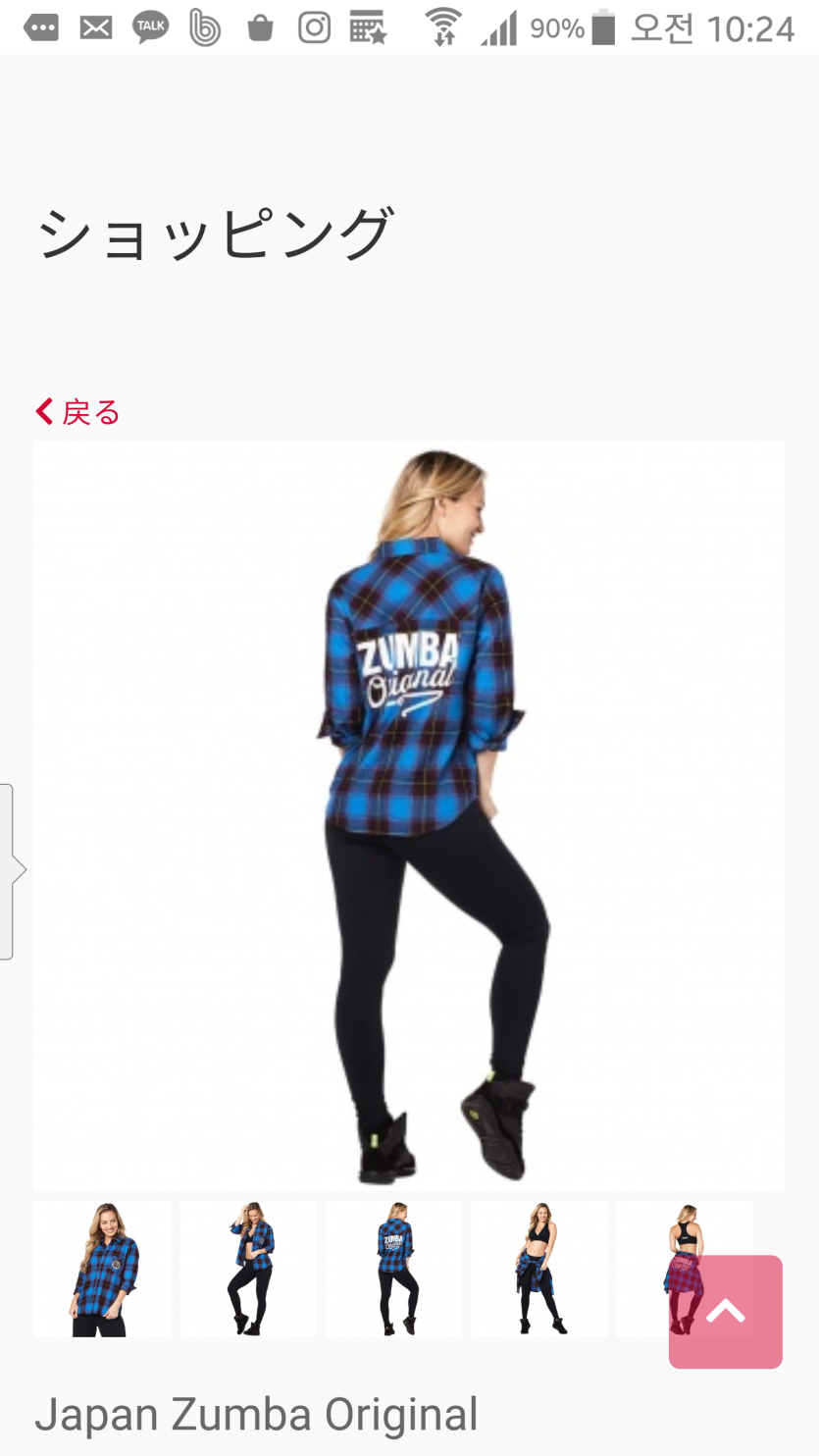
Task: Tap the pink scroll-to-top arrow button
Action: [x=726, y=1312]
